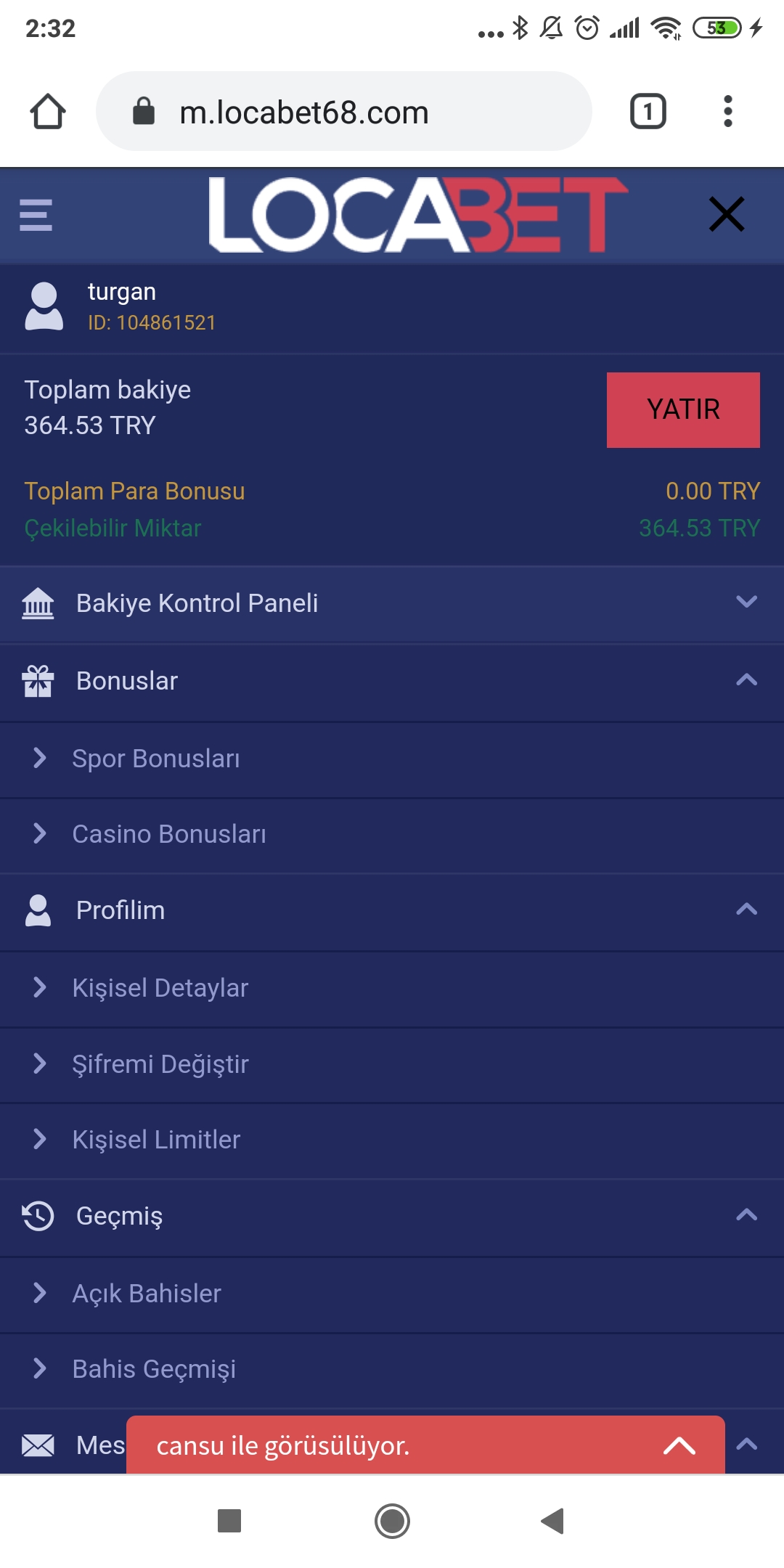Viewport: 784px width, 1568px height.
Task: Close the account menu panel
Action: [727, 214]
